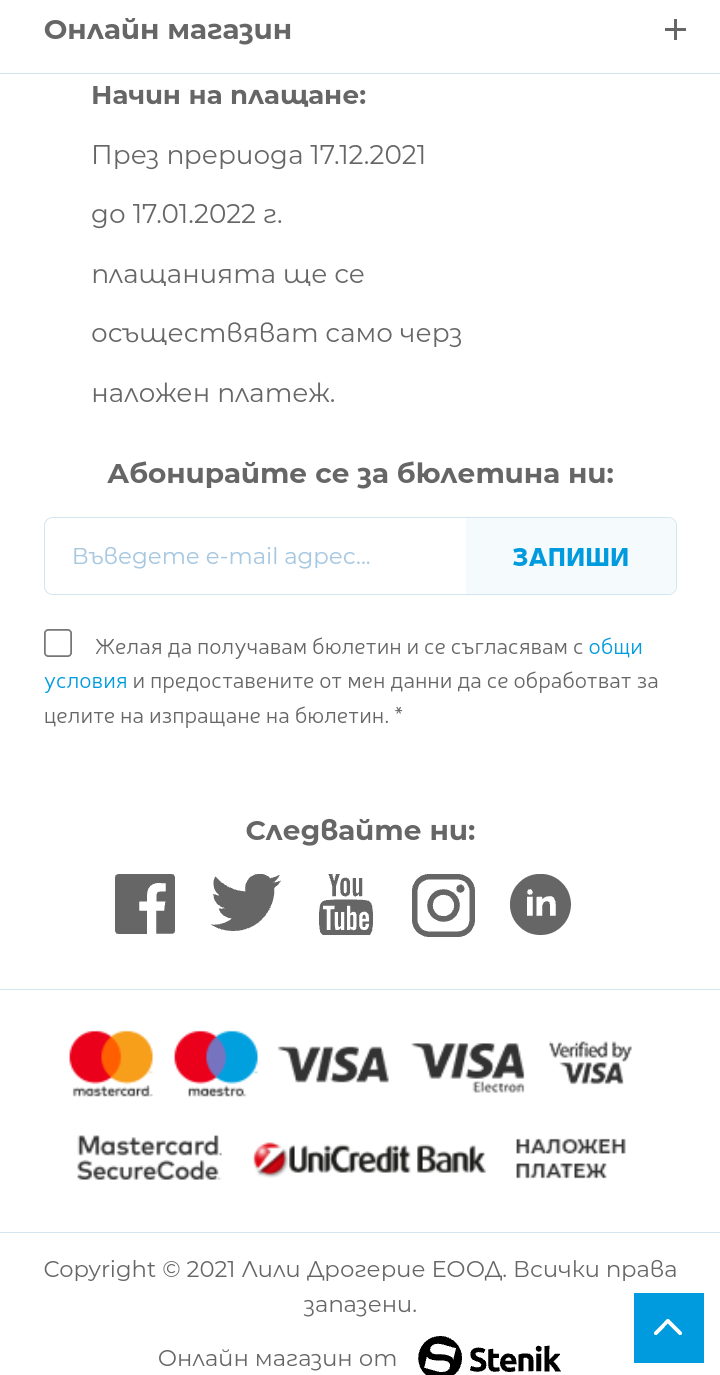720x1375 pixels.
Task: Open the Instagram profile icon
Action: click(x=443, y=905)
